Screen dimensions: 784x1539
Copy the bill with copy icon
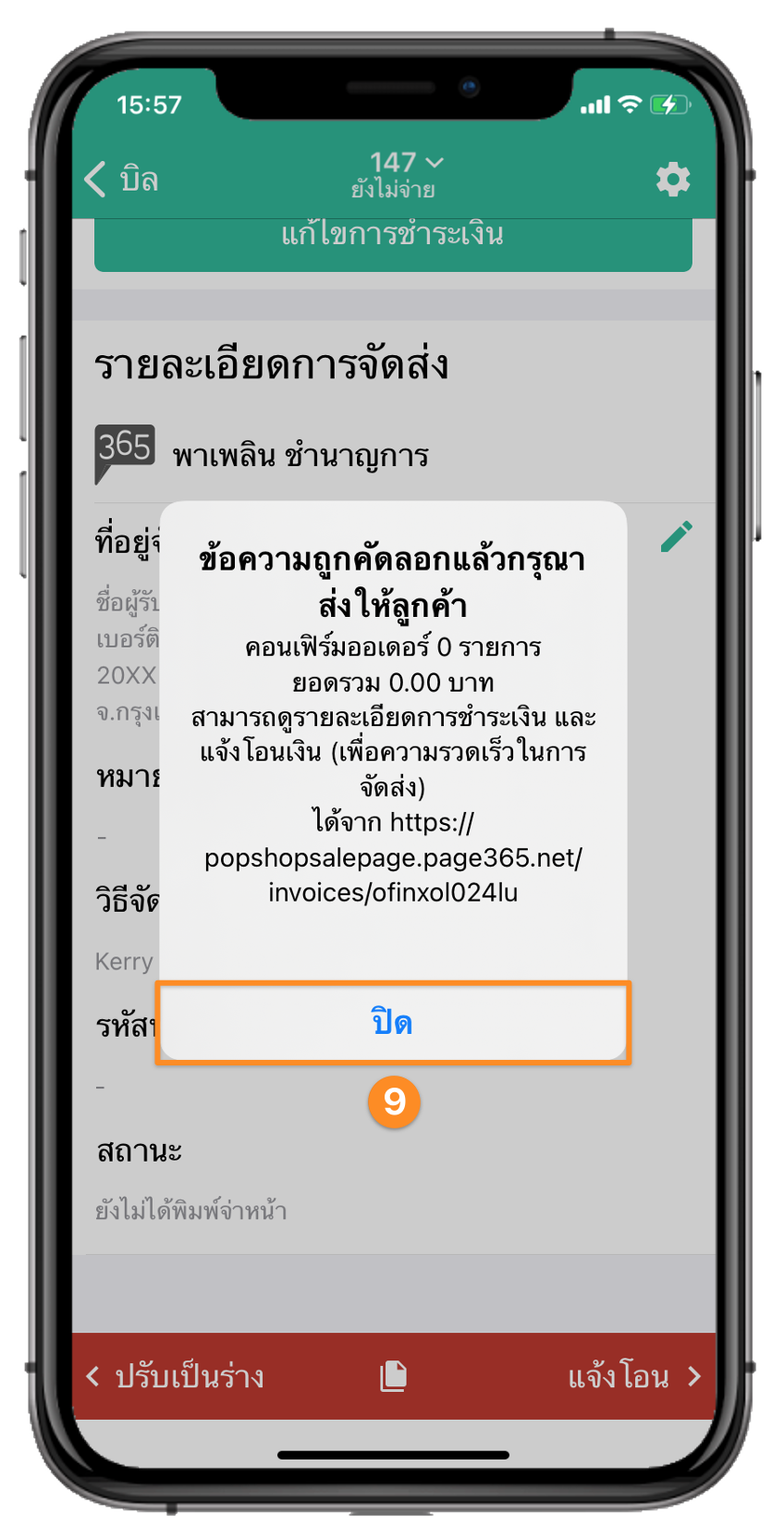click(393, 1376)
